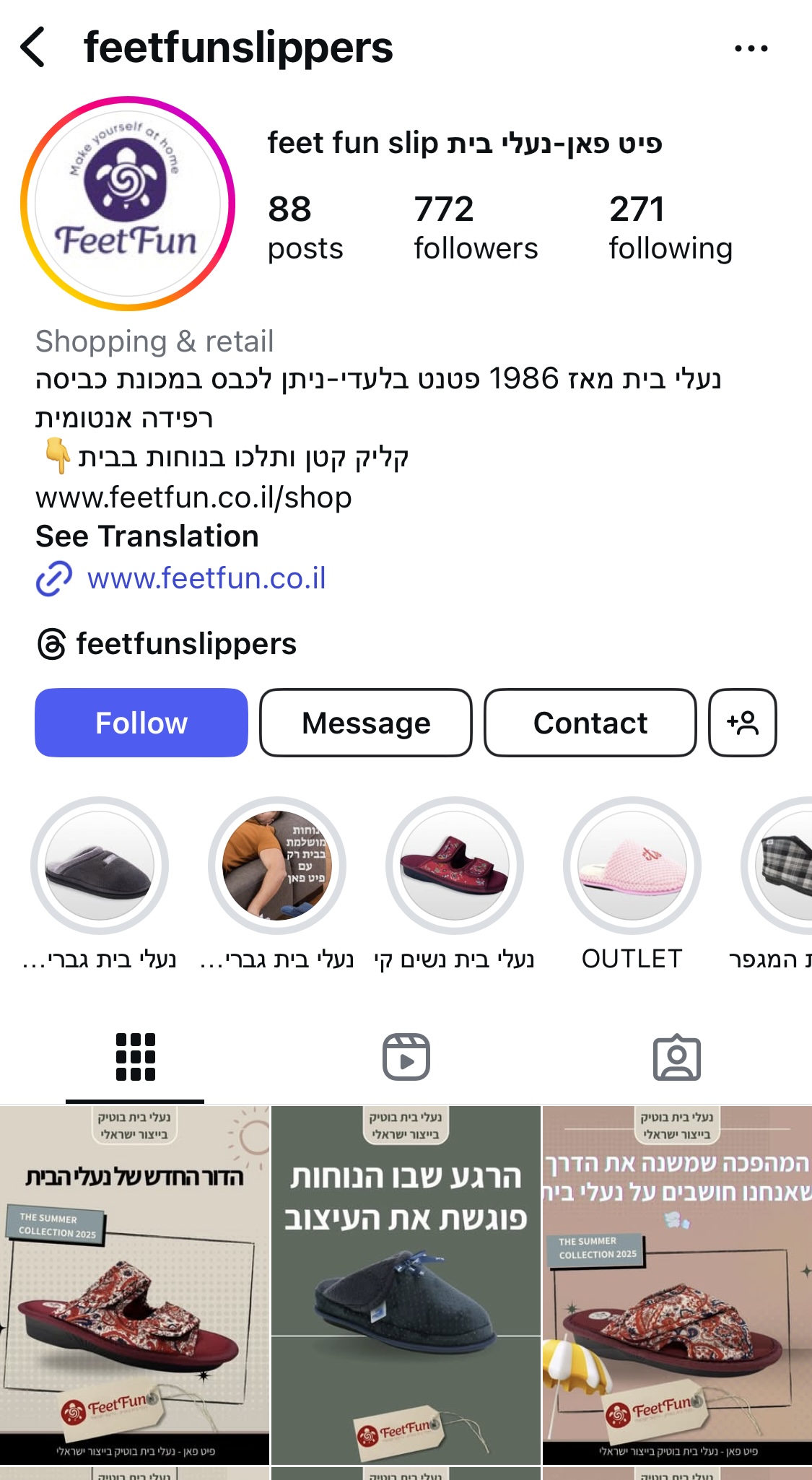Click See Translation for the bio
Image resolution: width=812 pixels, height=1480 pixels.
147,536
